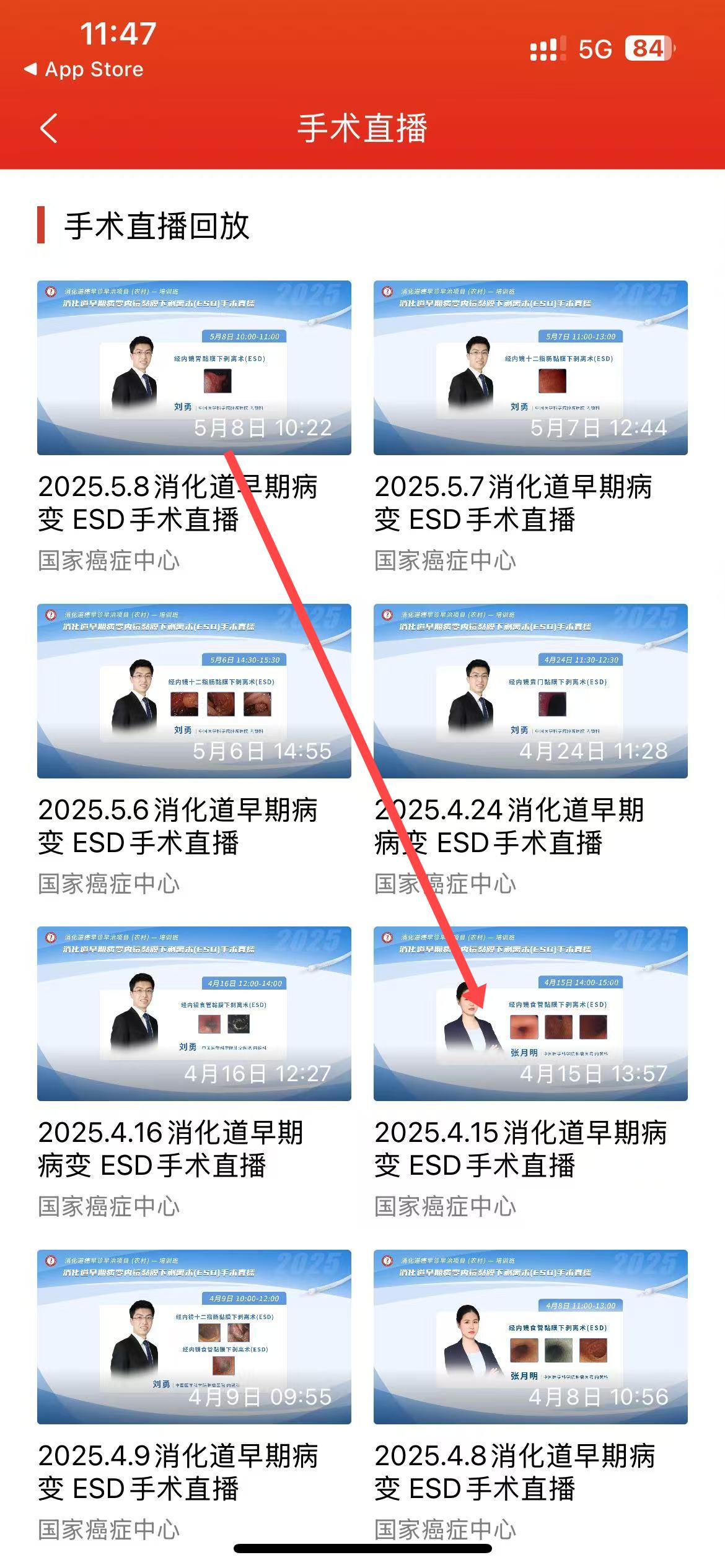Viewport: 725px width, 1568px height.
Task: Go back using the header back arrow
Action: (49, 128)
